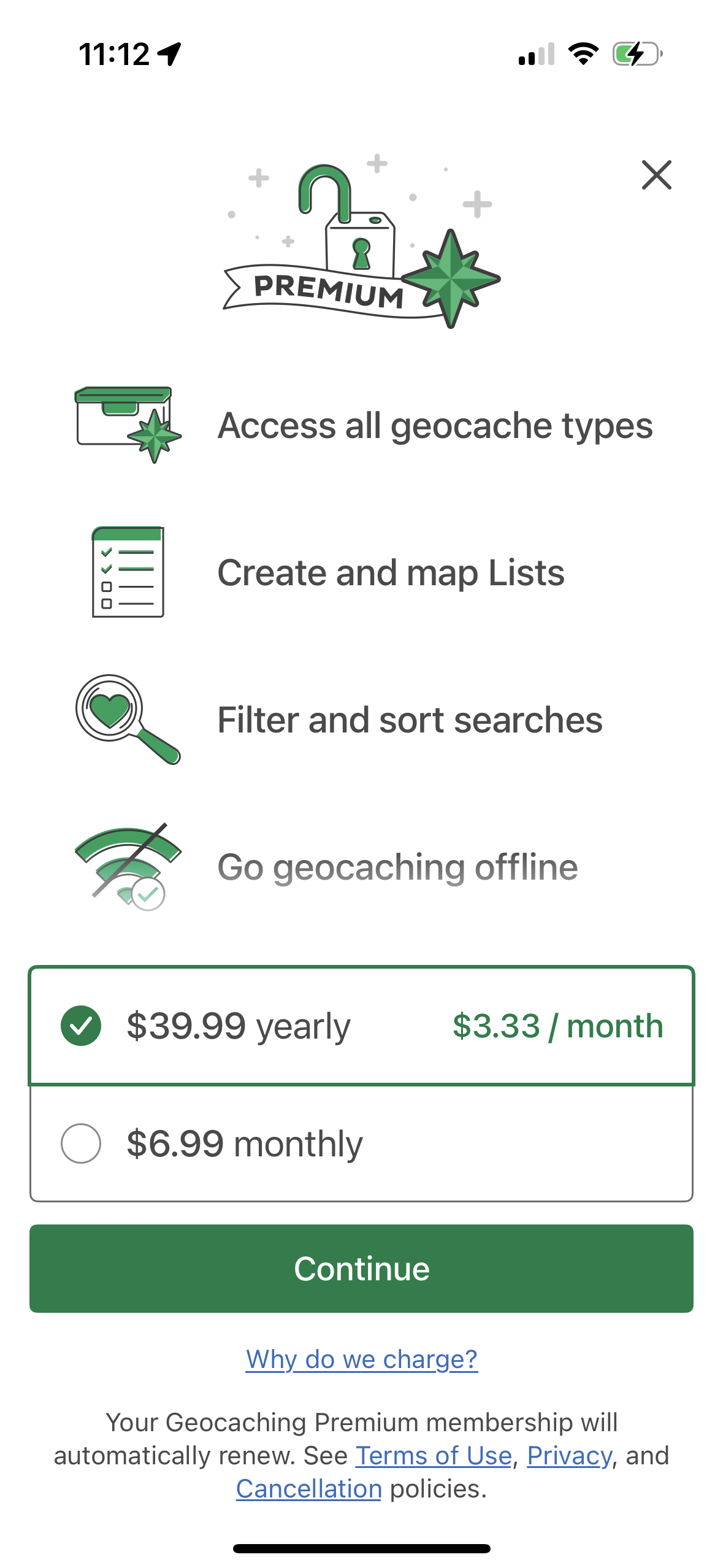Tap the offline wifi icon
723x1568 pixels.
click(x=127, y=866)
